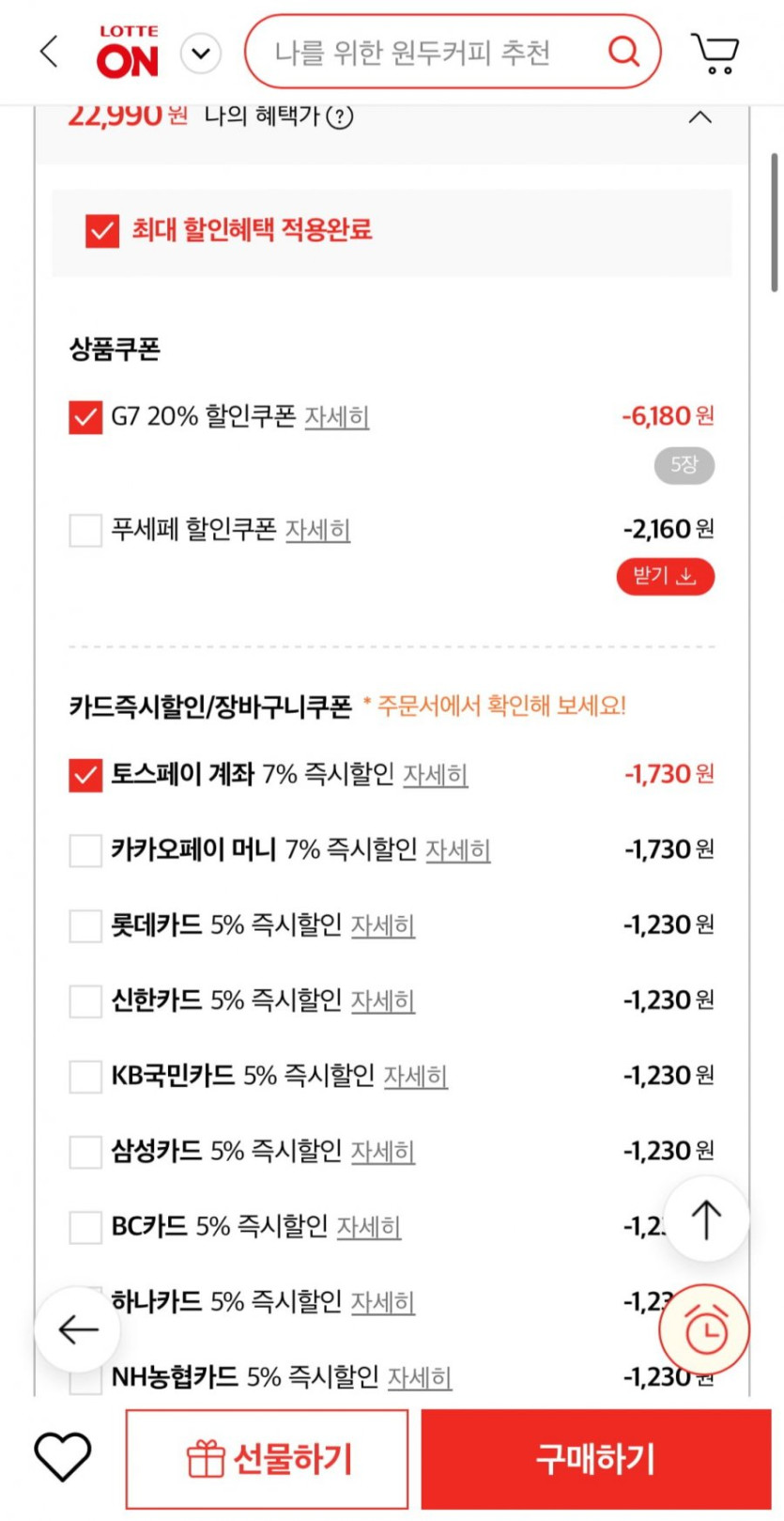View 자세히 for G7 20% 할인쿠폰

coord(336,417)
